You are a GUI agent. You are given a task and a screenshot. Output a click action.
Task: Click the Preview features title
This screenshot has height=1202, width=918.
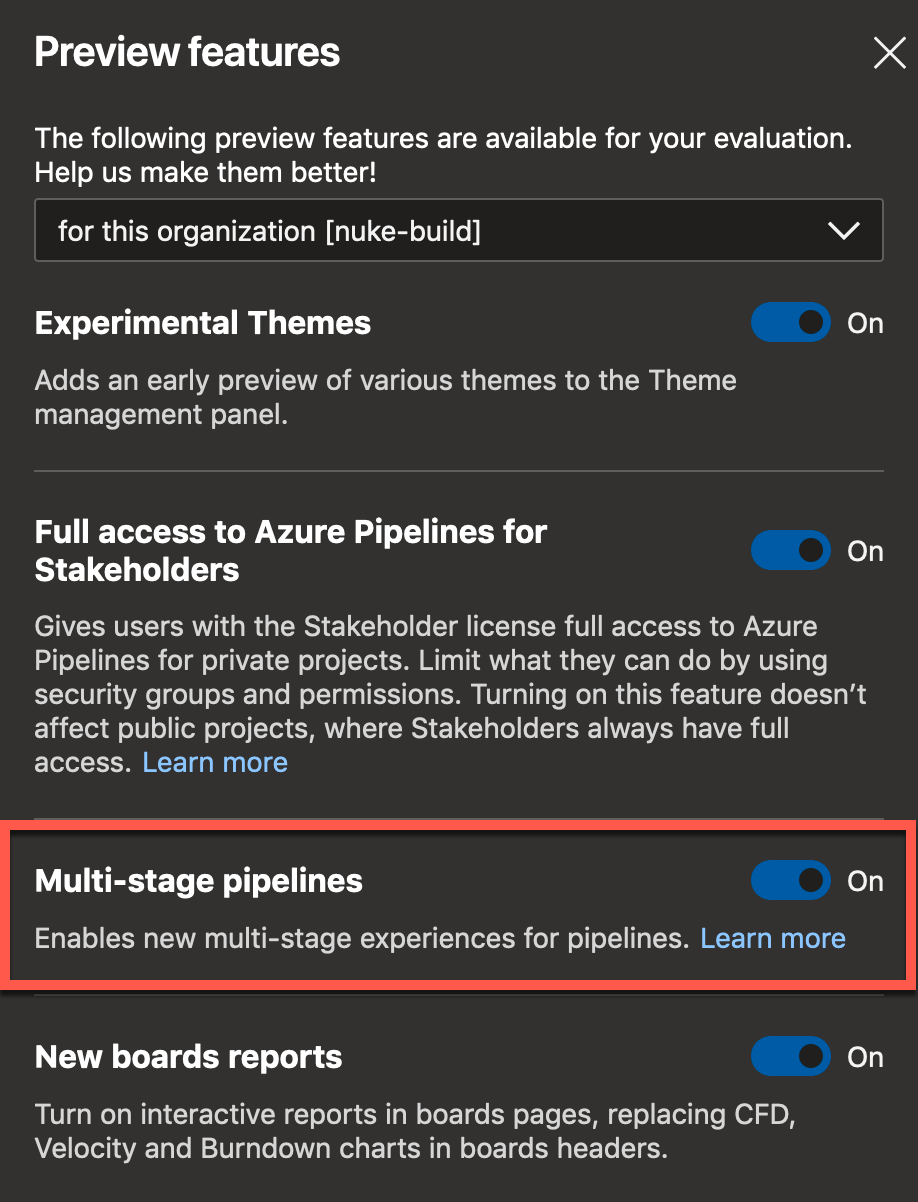pyautogui.click(x=187, y=51)
